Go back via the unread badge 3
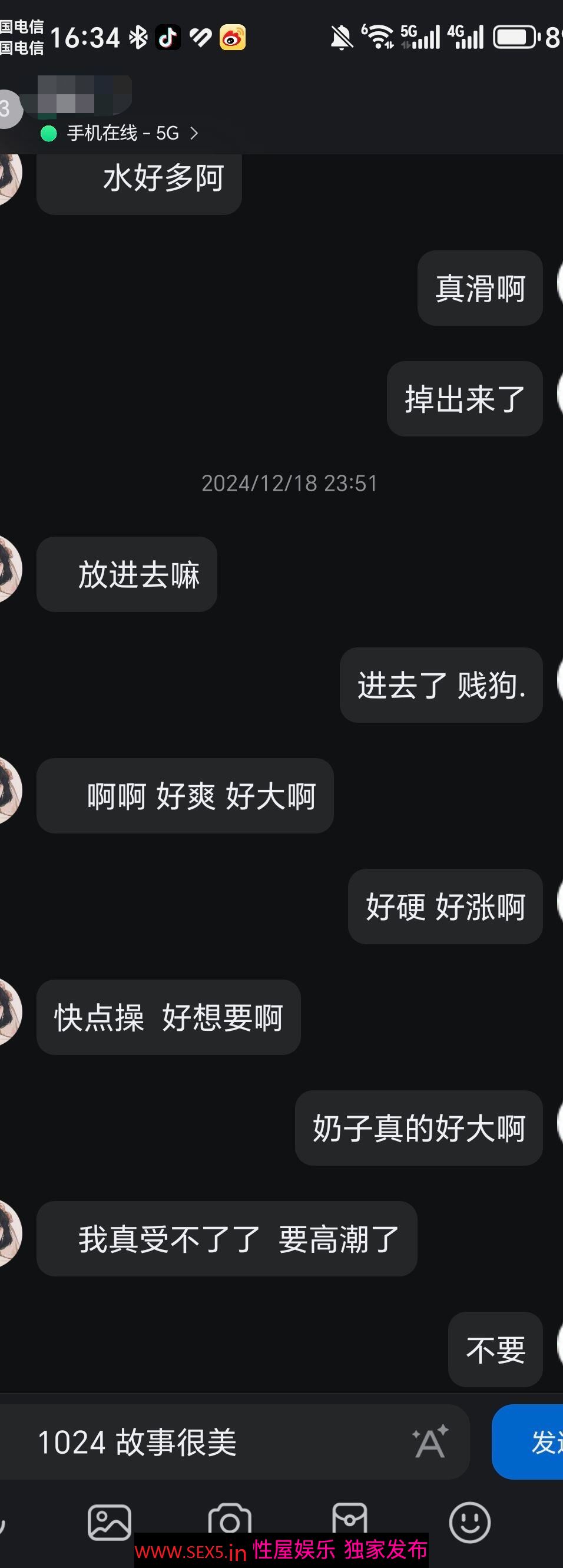Viewport: 563px width, 1568px height. click(7, 109)
